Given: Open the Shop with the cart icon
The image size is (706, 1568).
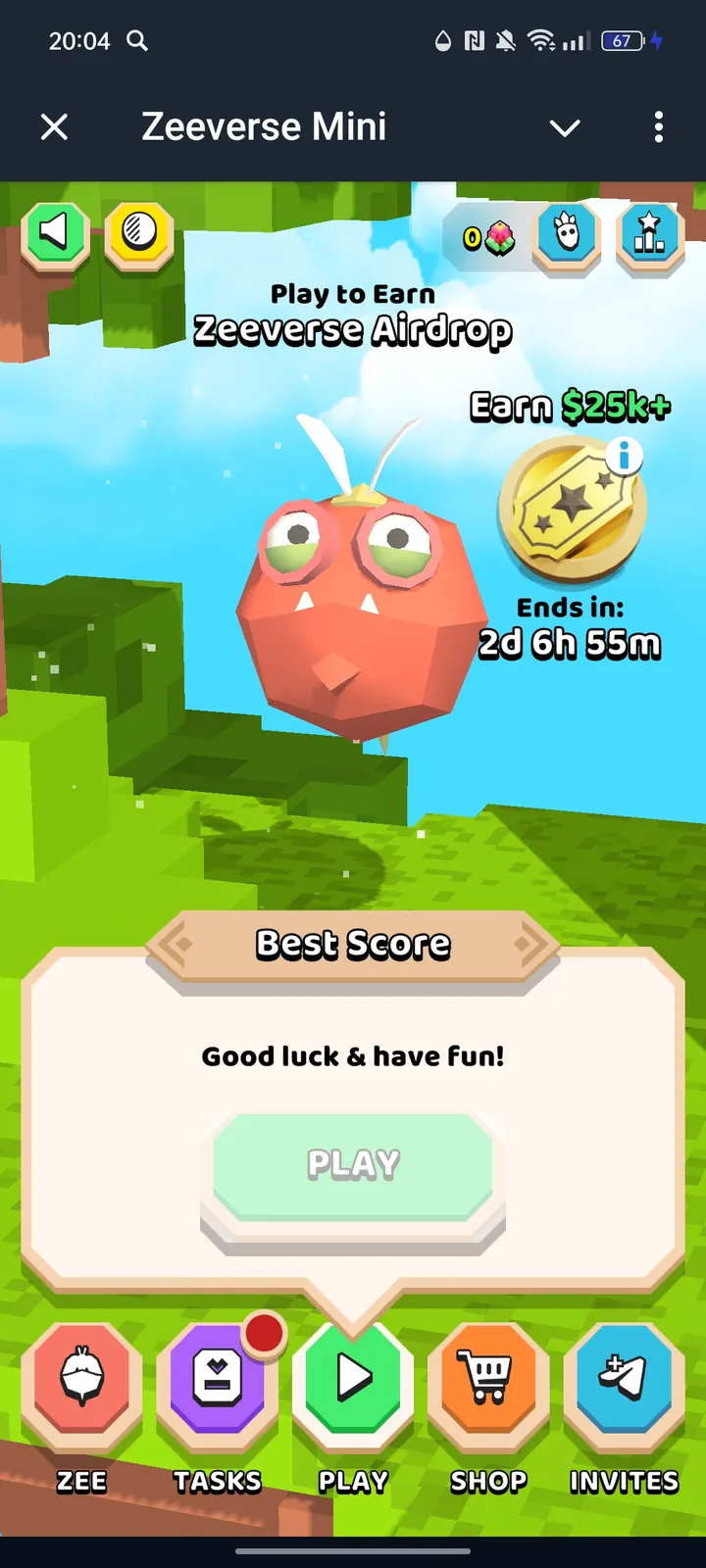Looking at the screenshot, I should click(488, 1380).
